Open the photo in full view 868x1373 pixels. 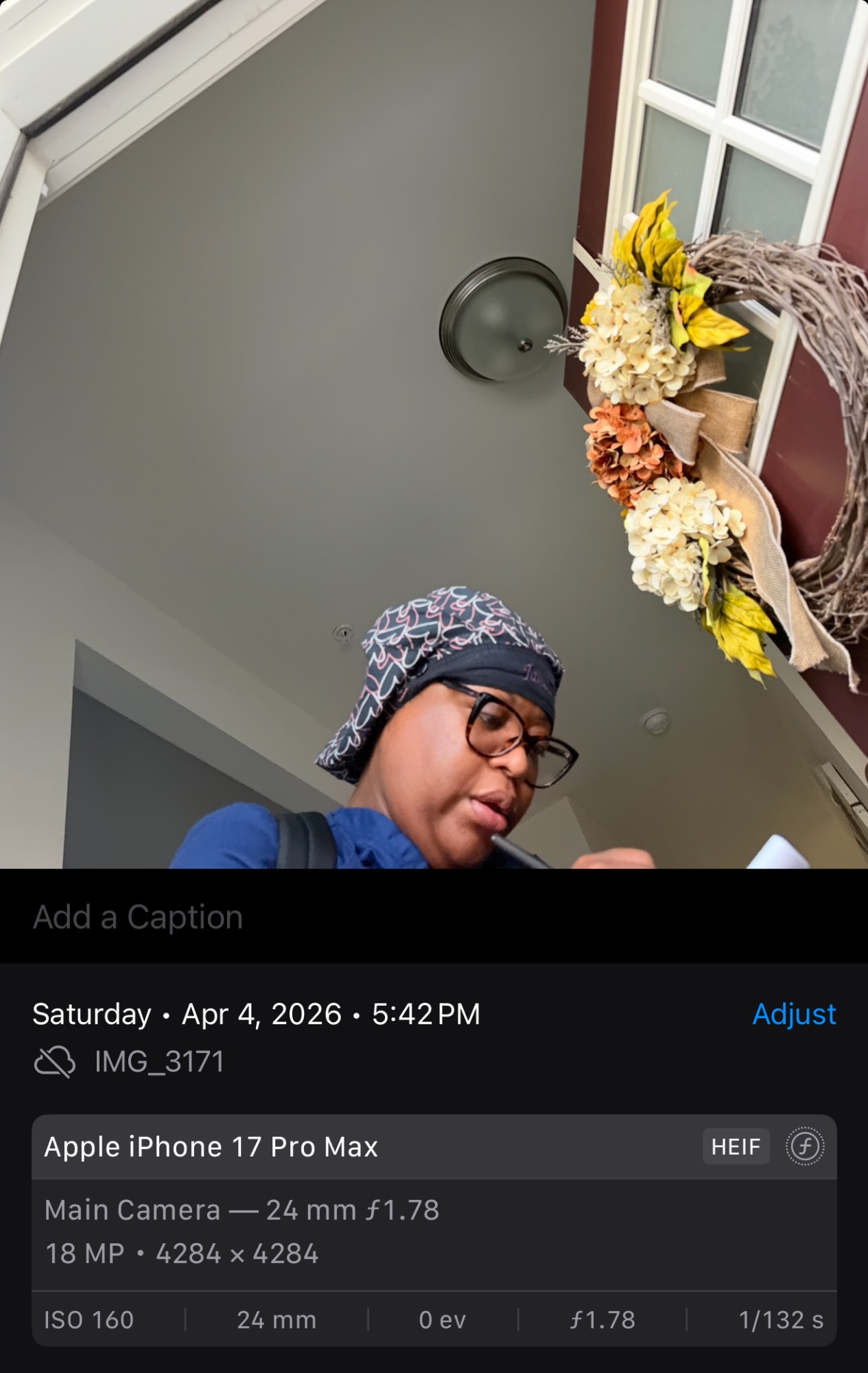(434, 434)
